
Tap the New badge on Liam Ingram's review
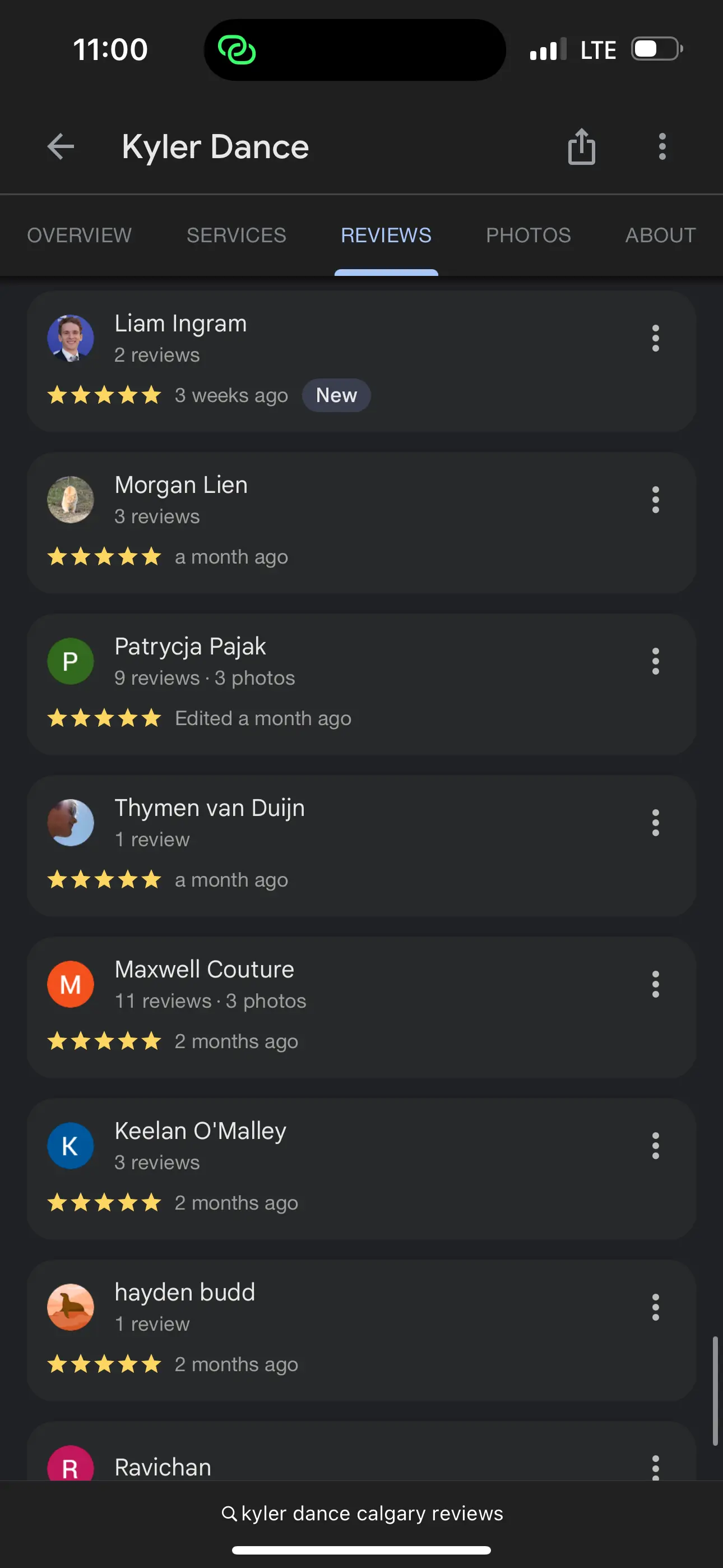(336, 395)
